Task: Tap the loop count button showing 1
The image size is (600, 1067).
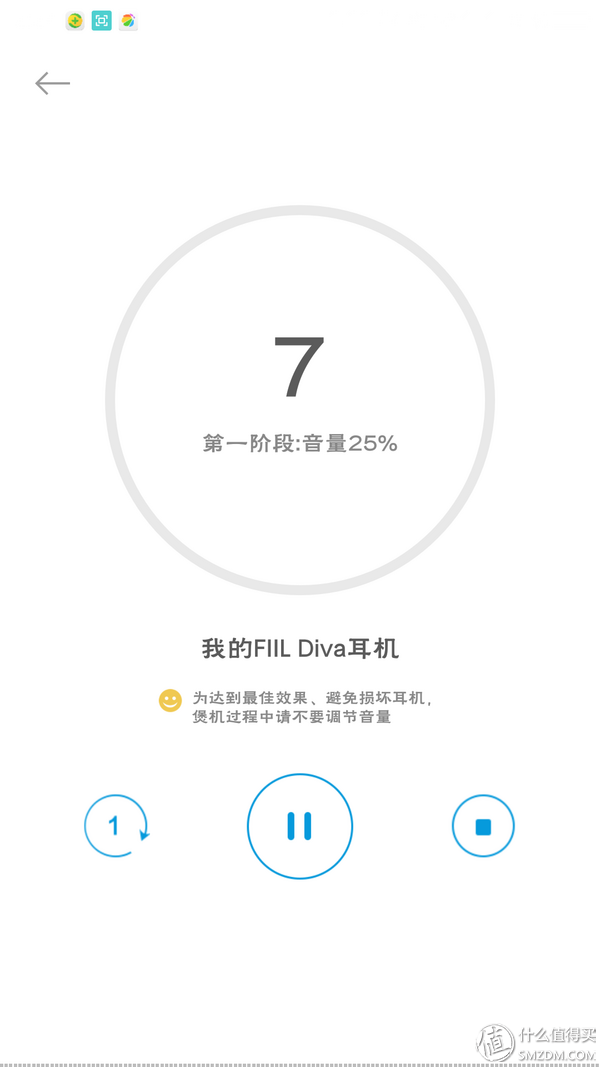Action: pos(116,825)
